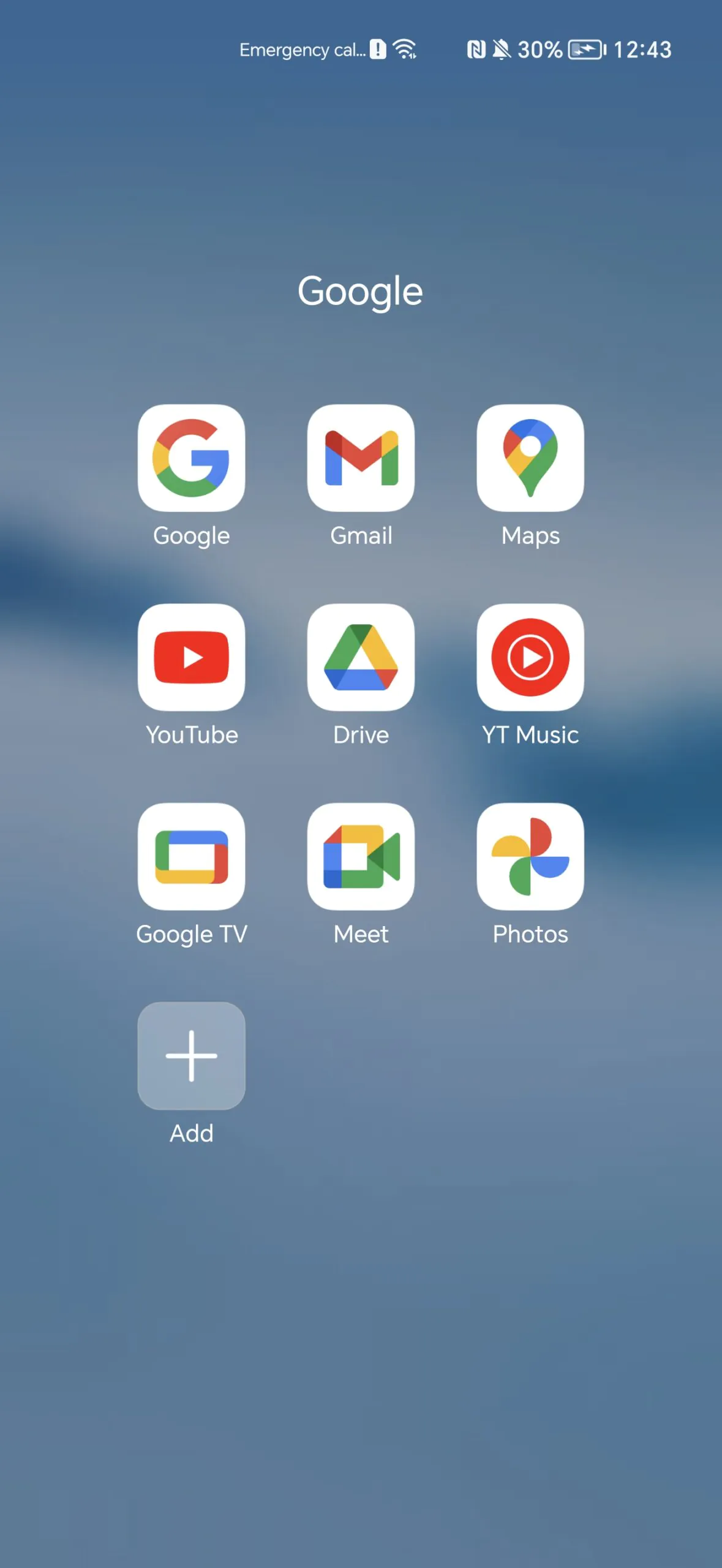This screenshot has height=1568, width=722.
Task: Open Google Photos
Action: pyautogui.click(x=530, y=856)
